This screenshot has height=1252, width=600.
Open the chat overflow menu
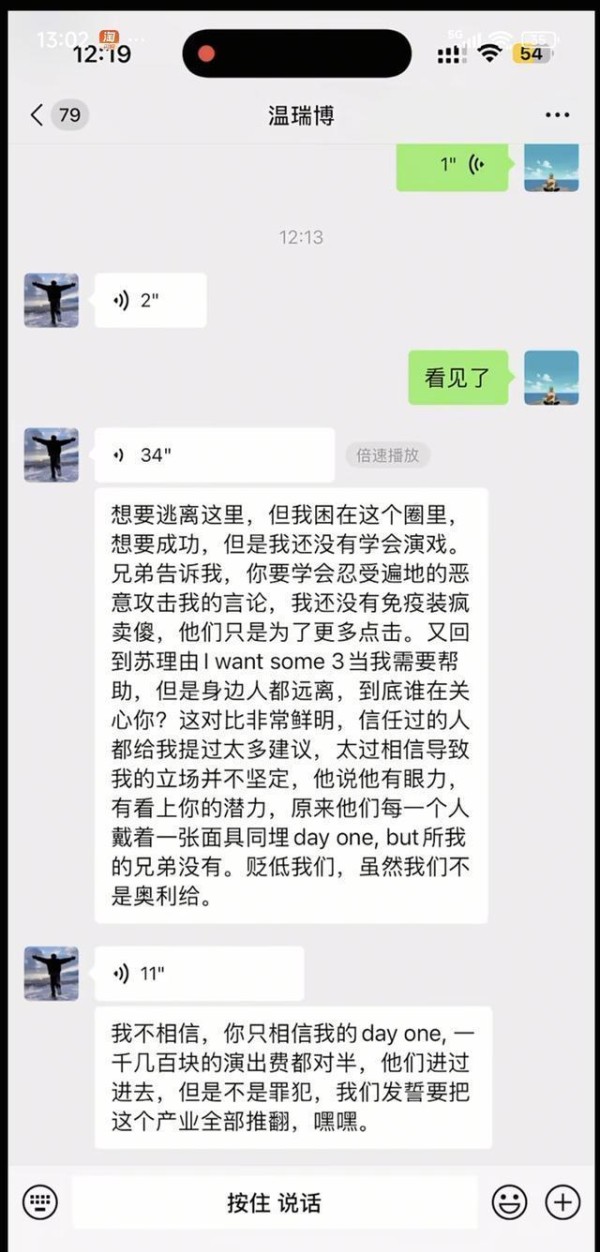[557, 116]
